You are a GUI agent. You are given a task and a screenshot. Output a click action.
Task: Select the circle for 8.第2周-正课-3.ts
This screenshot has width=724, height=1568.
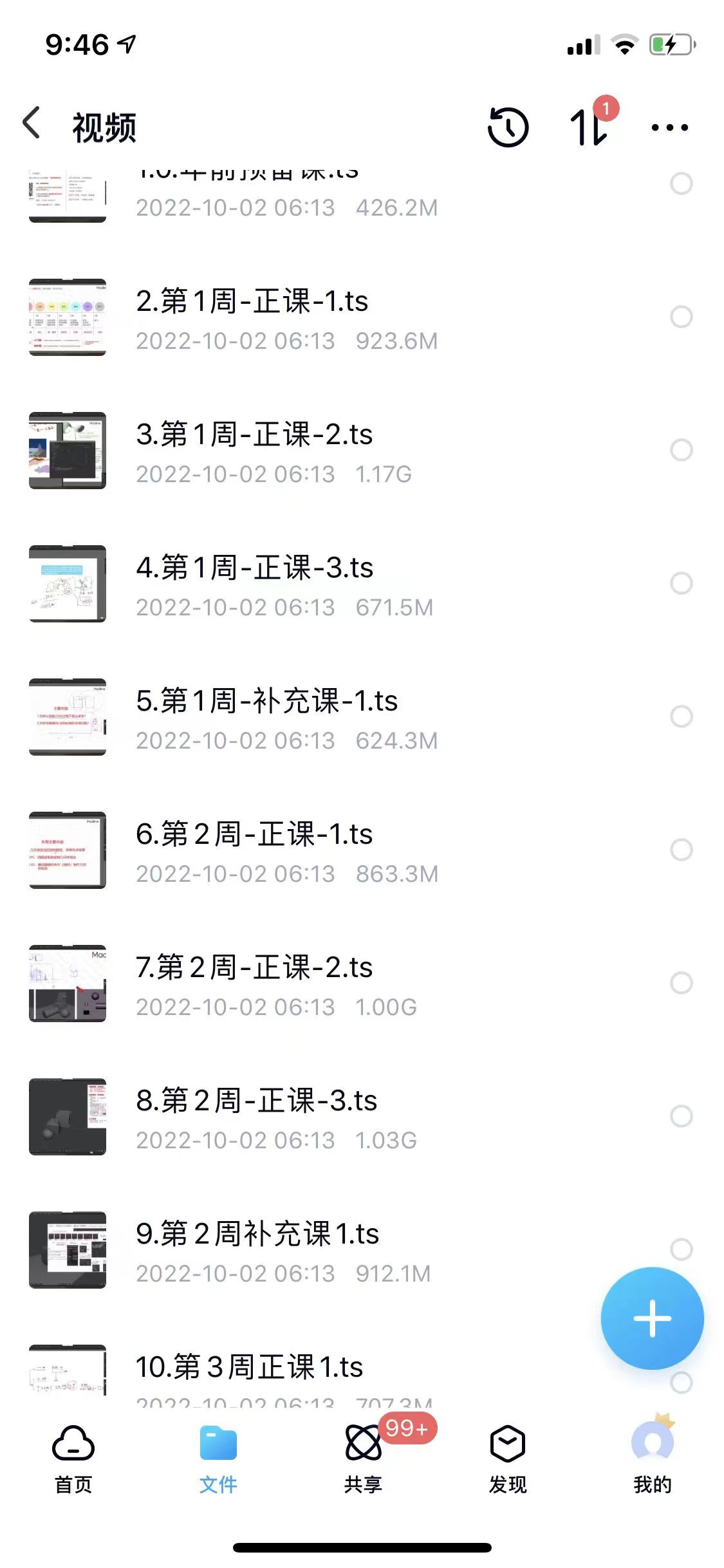click(682, 1115)
